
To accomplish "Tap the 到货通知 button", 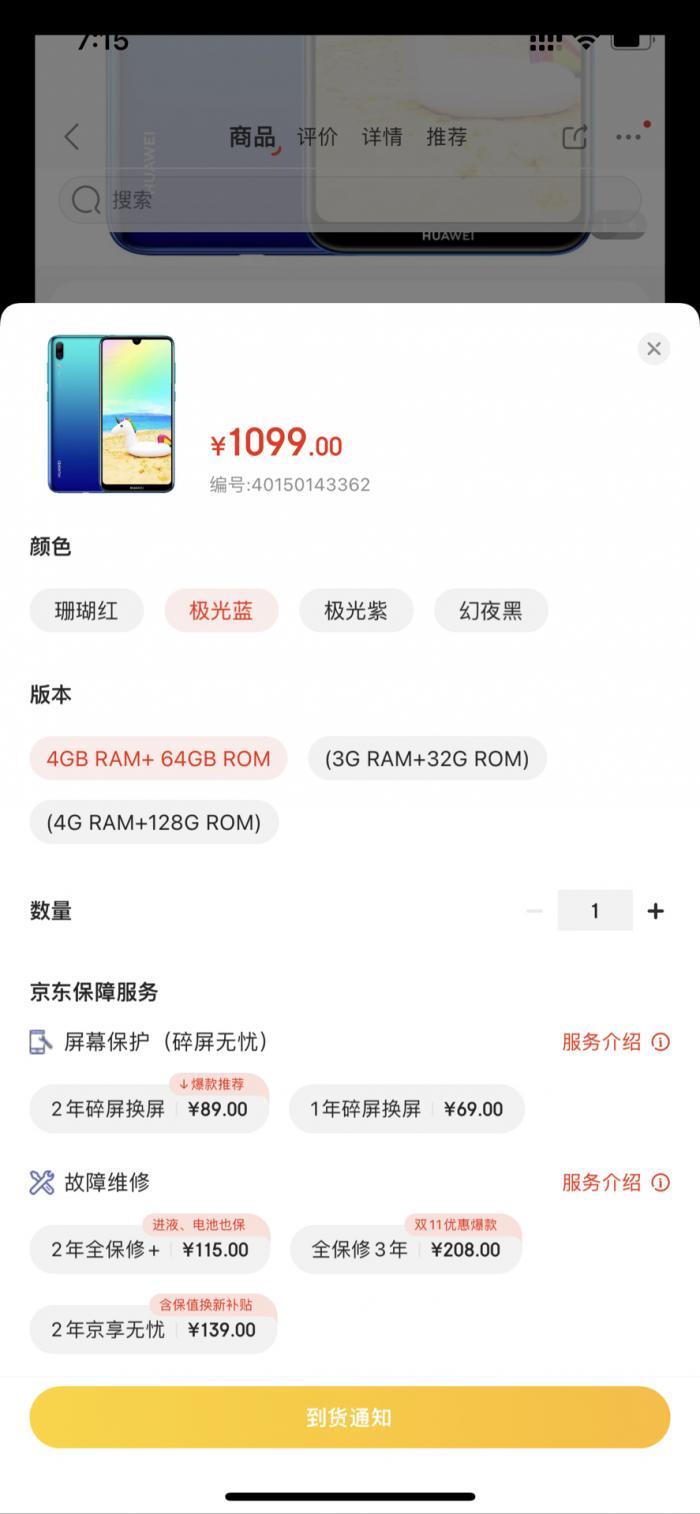I will coord(349,1417).
